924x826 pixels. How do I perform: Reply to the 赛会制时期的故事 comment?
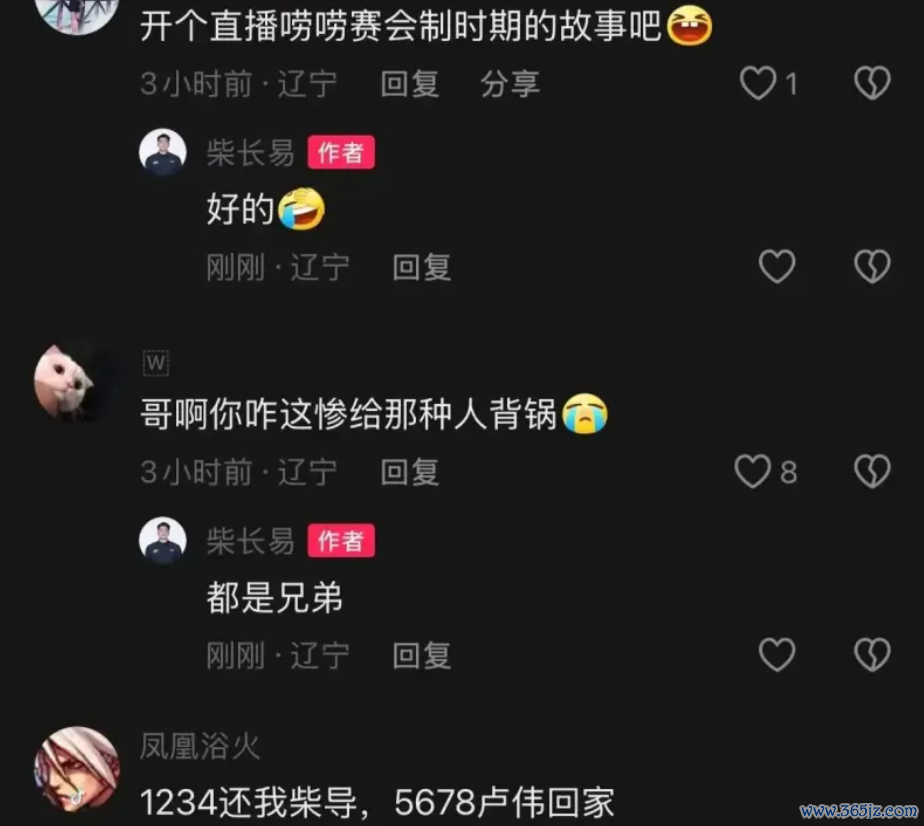tap(409, 84)
